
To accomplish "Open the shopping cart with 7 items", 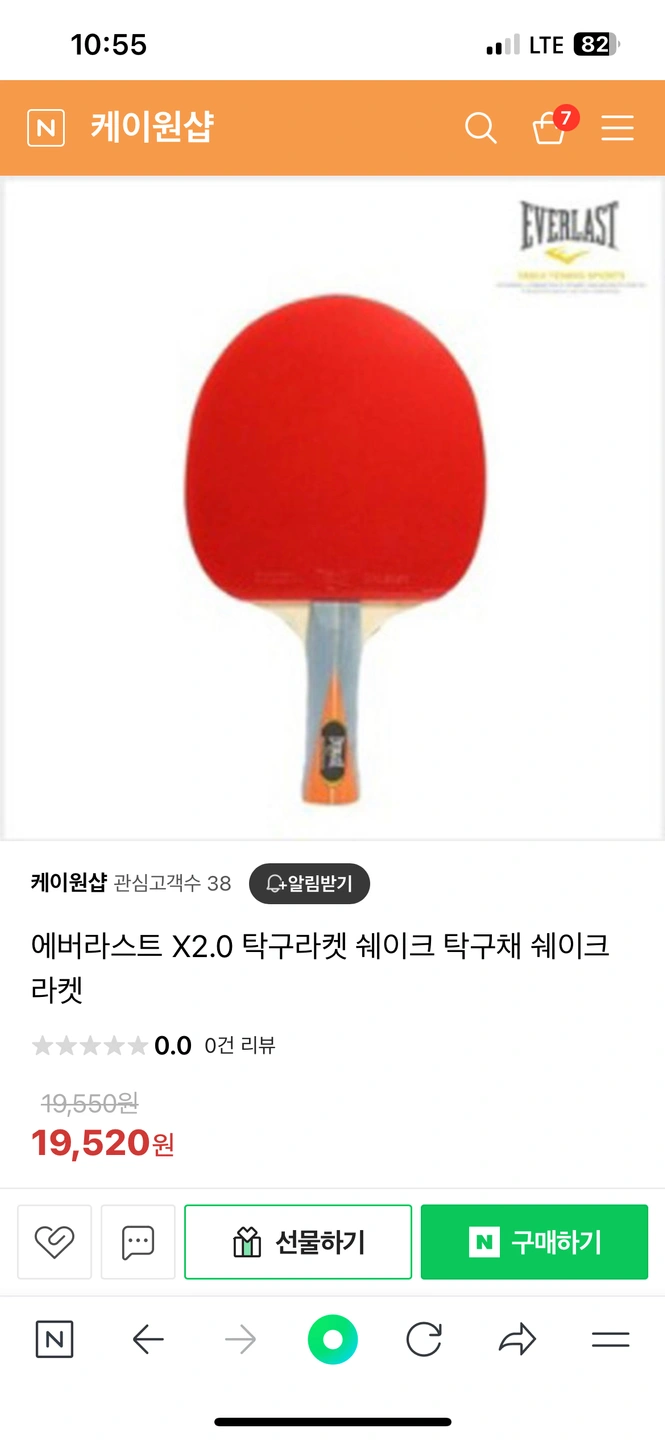I will (x=549, y=128).
